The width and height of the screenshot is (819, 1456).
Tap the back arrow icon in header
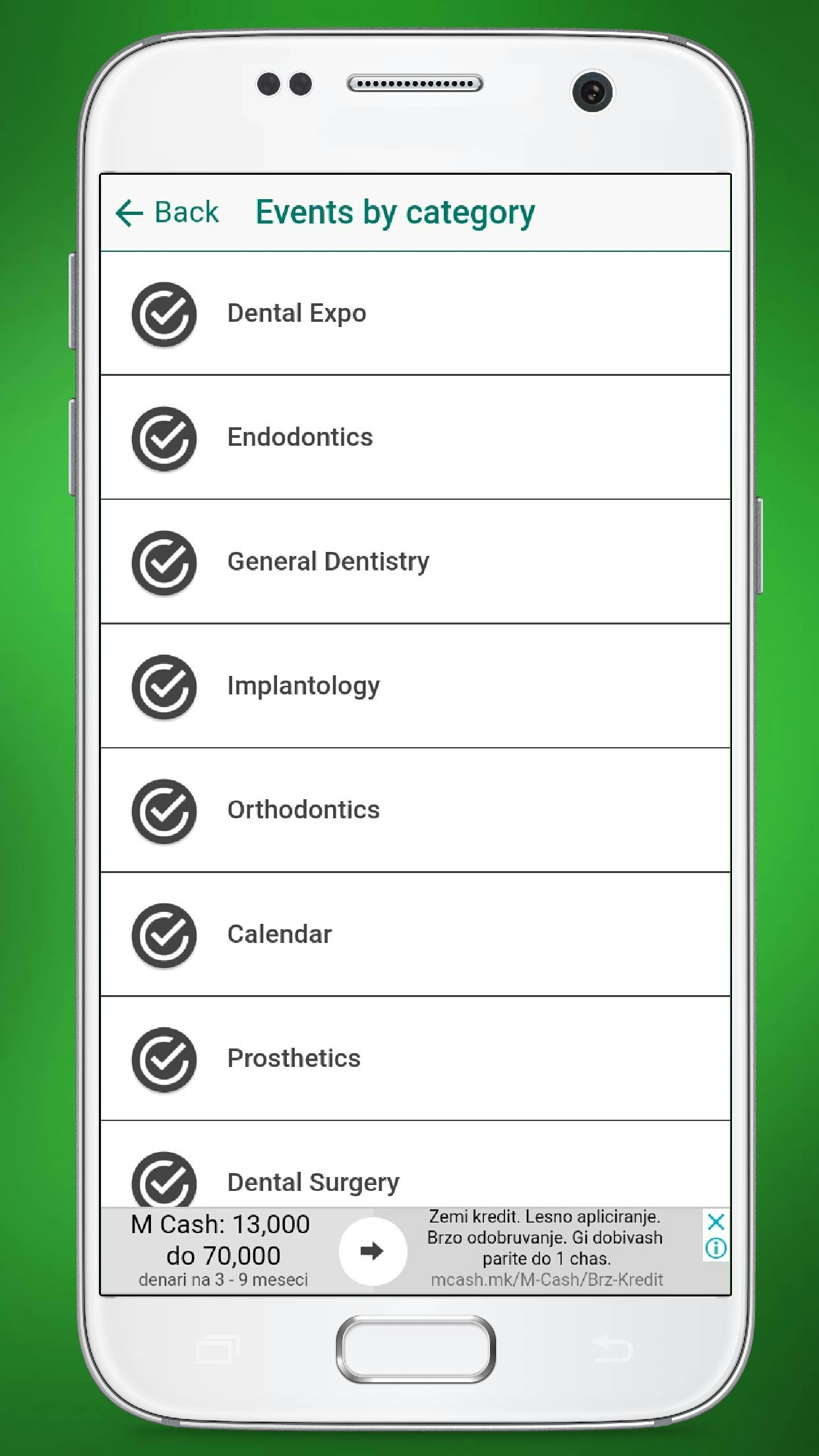coord(129,212)
